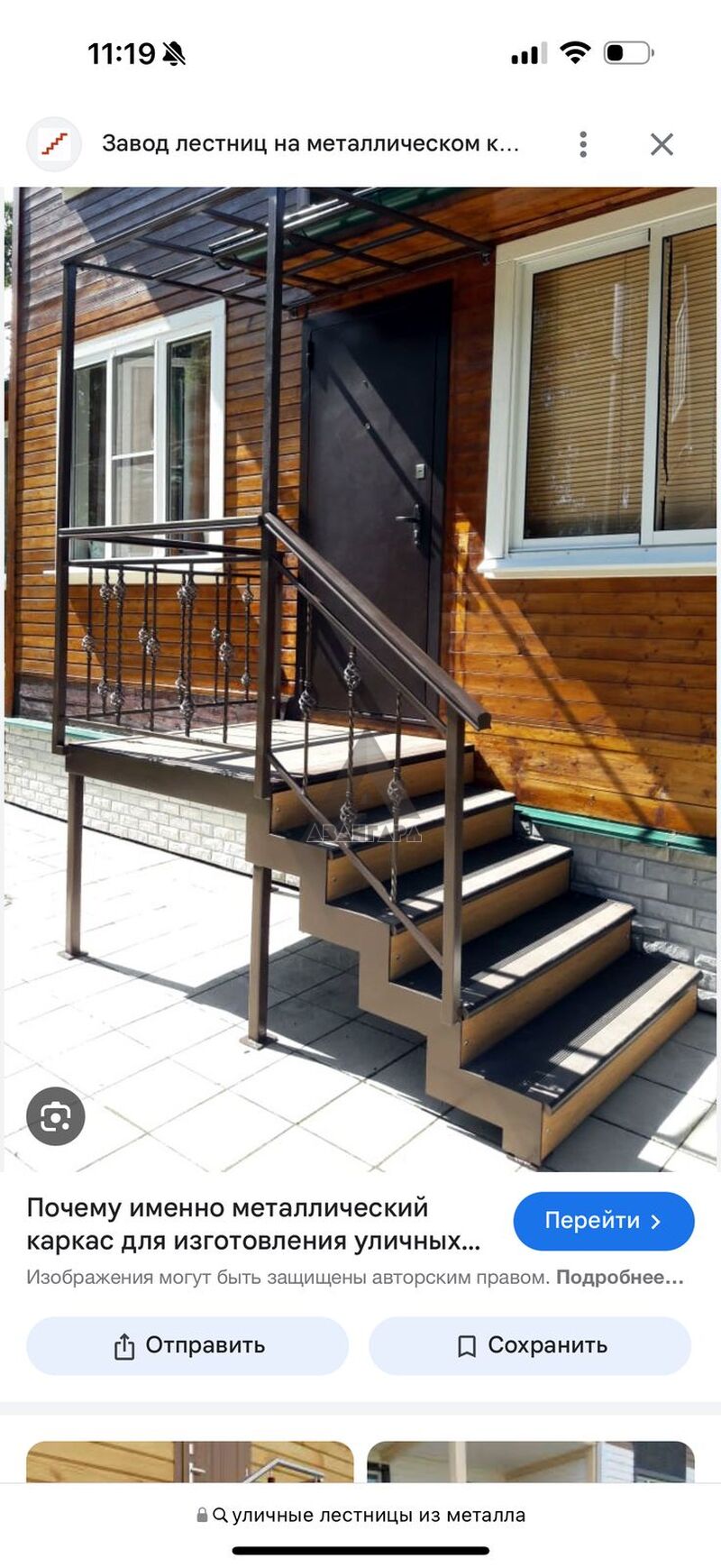Search the image with Lens icon
The image size is (721, 1568).
[56, 1116]
